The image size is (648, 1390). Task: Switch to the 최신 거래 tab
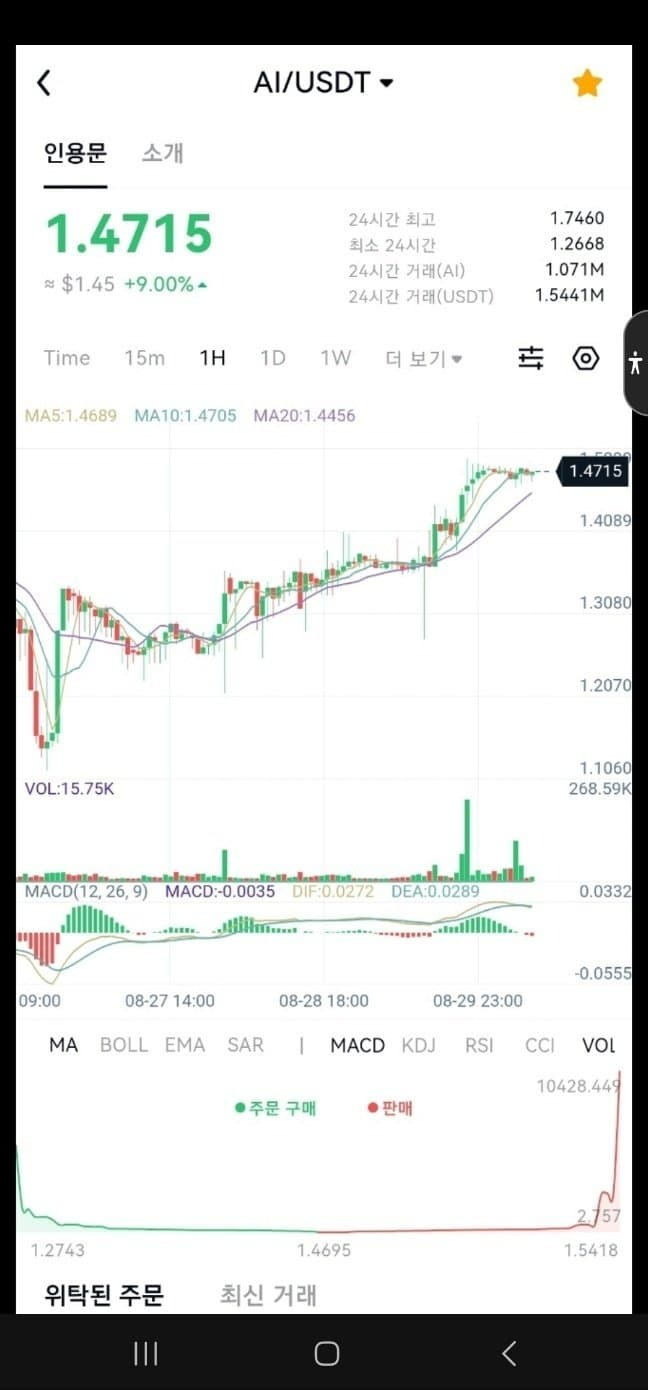[x=268, y=1295]
